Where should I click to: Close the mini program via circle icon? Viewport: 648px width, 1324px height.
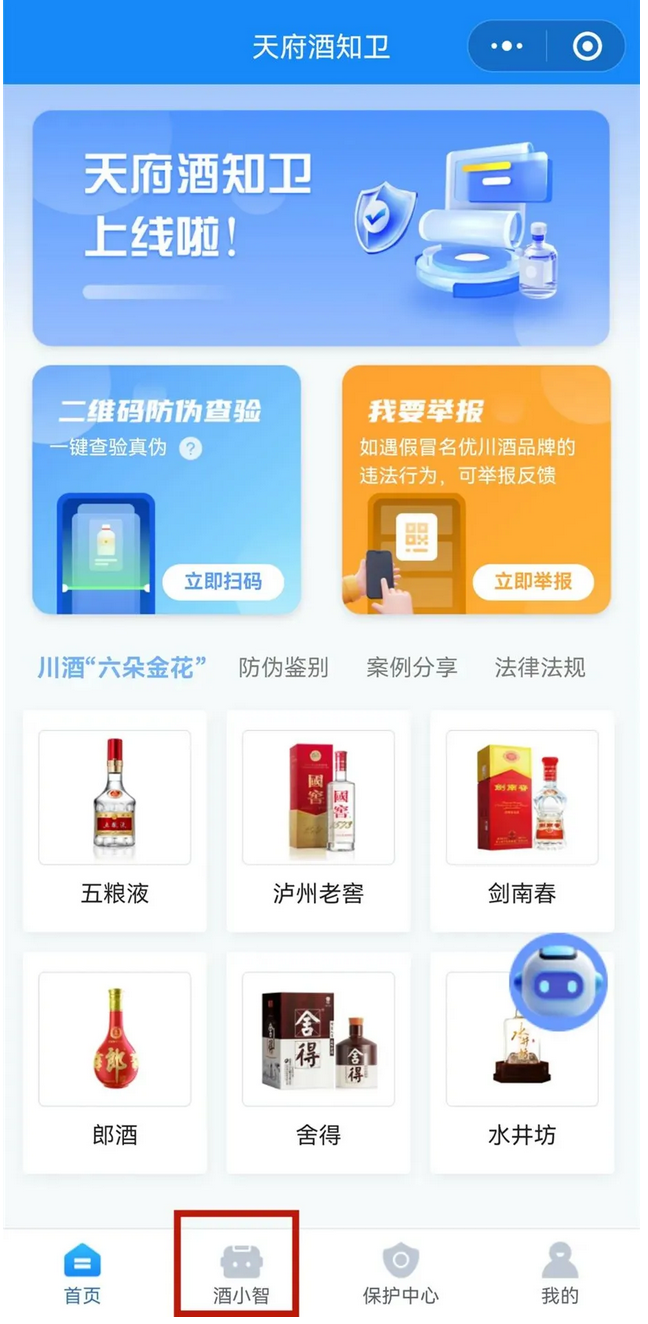tap(587, 46)
